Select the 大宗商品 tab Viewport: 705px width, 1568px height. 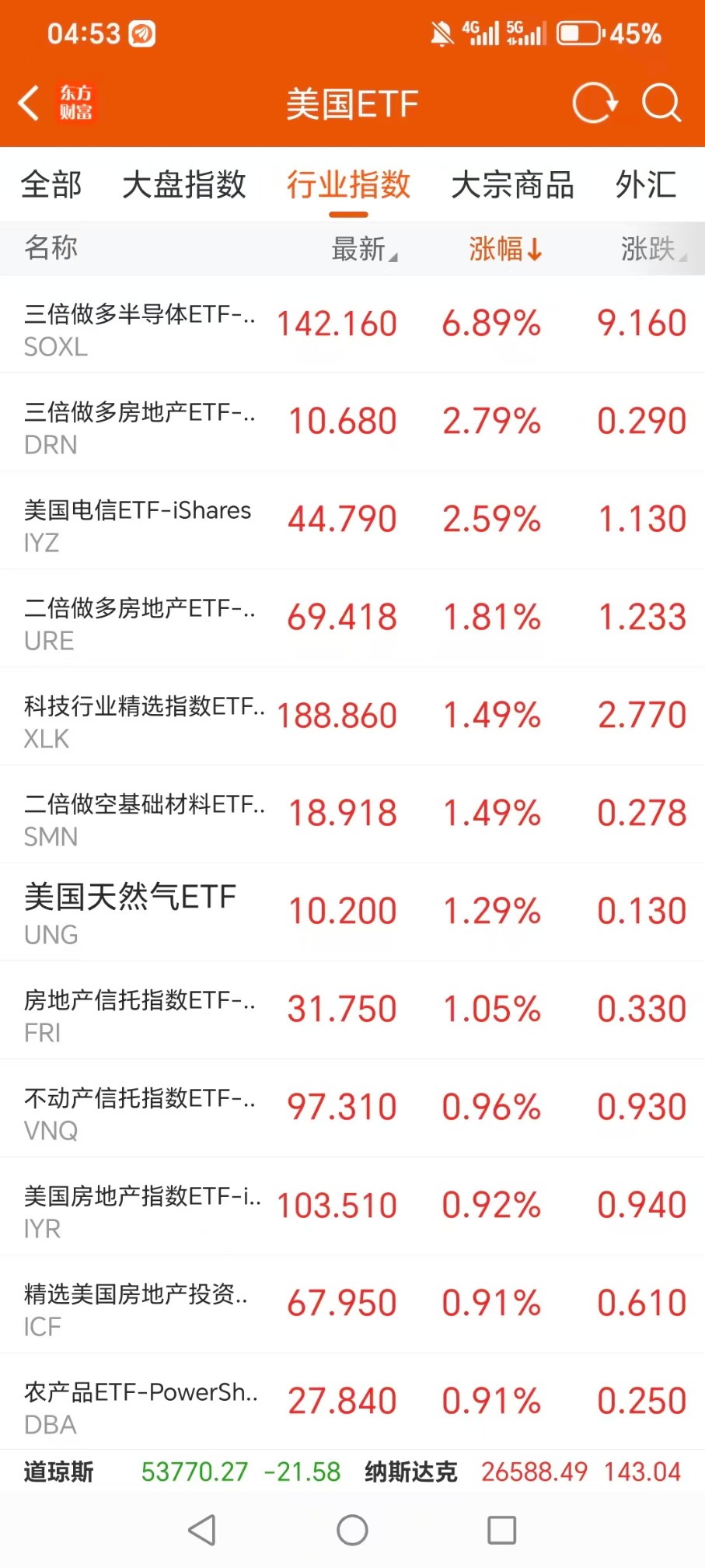(513, 185)
